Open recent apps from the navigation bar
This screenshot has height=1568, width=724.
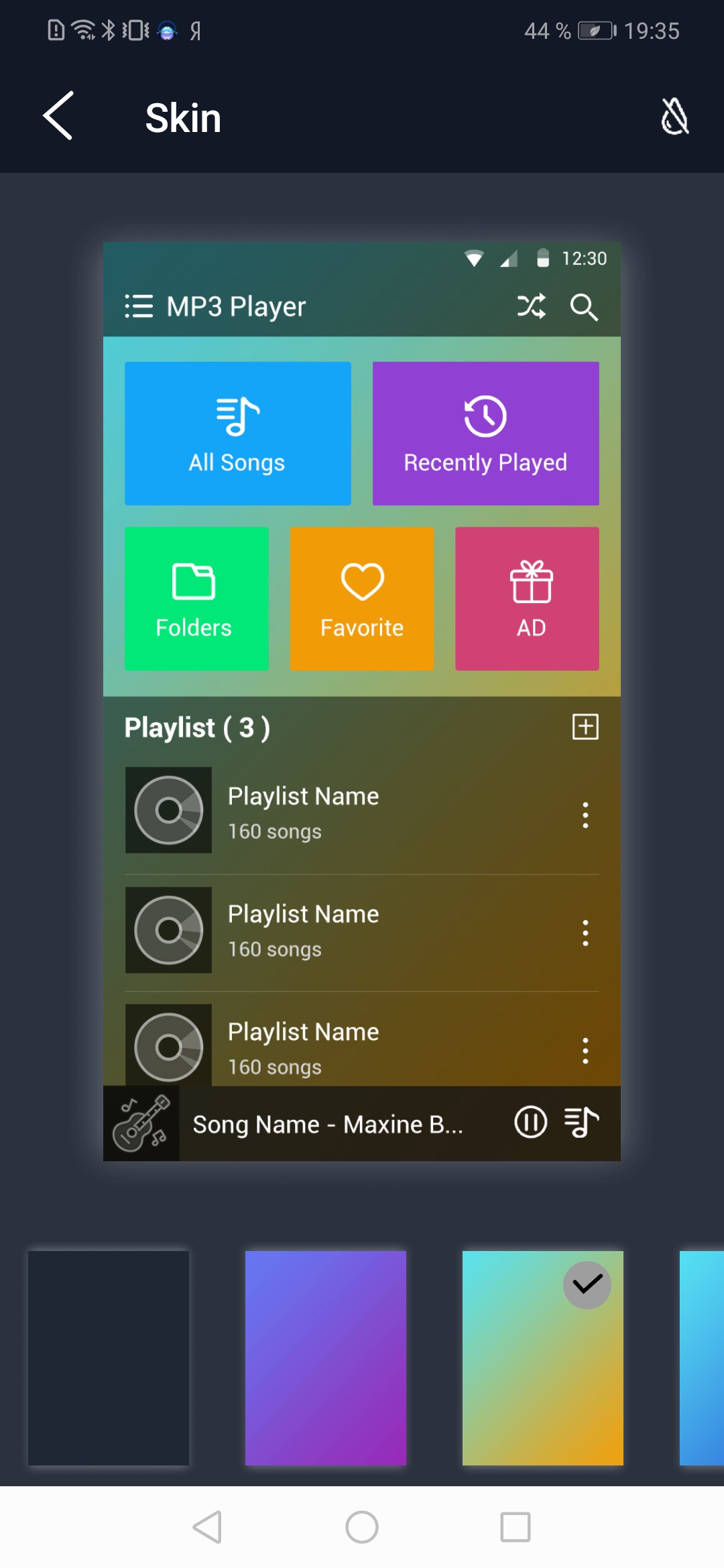[516, 1528]
